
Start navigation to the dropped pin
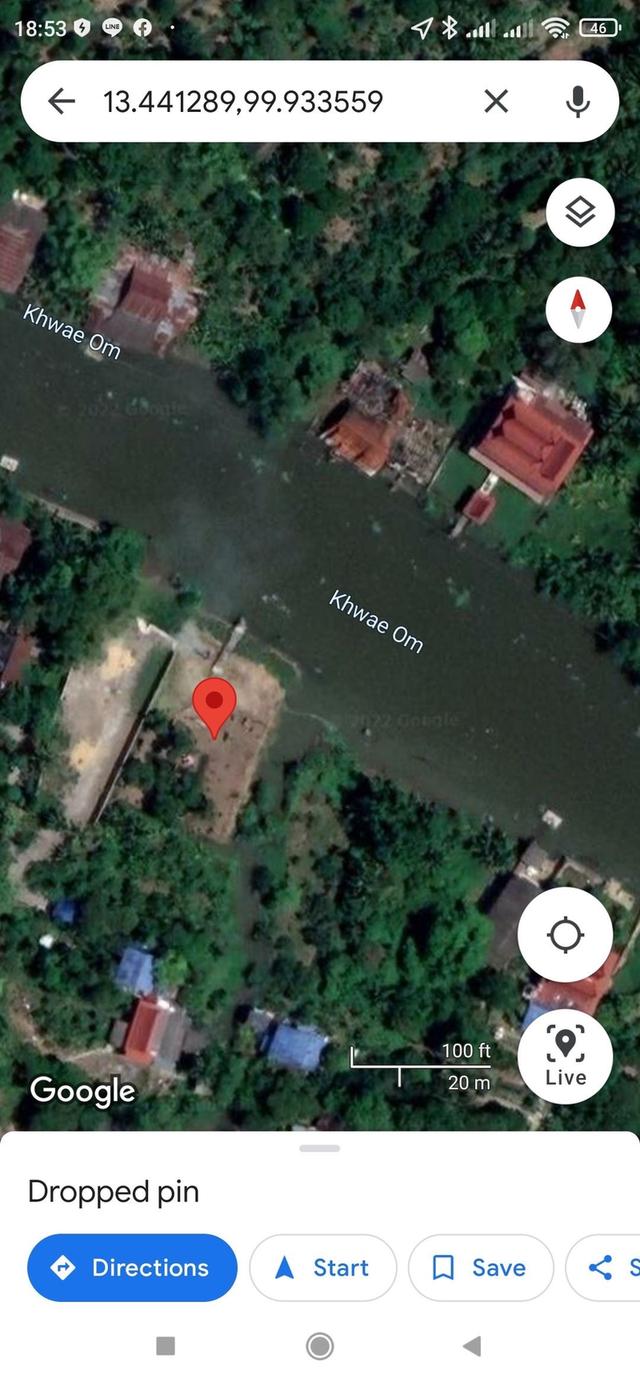322,1268
